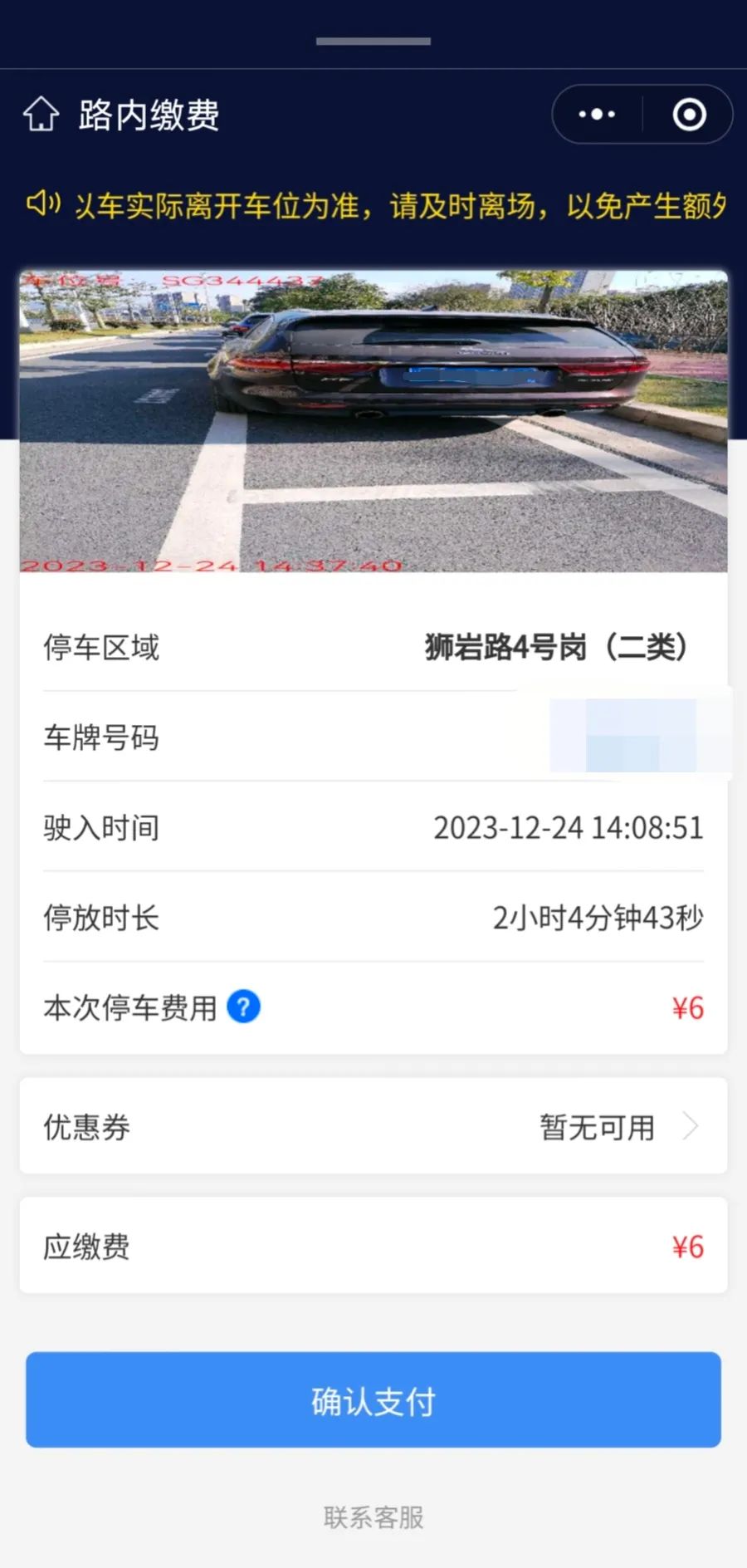Open the mini program more-options menu
Image resolution: width=747 pixels, height=1568 pixels.
click(x=597, y=115)
